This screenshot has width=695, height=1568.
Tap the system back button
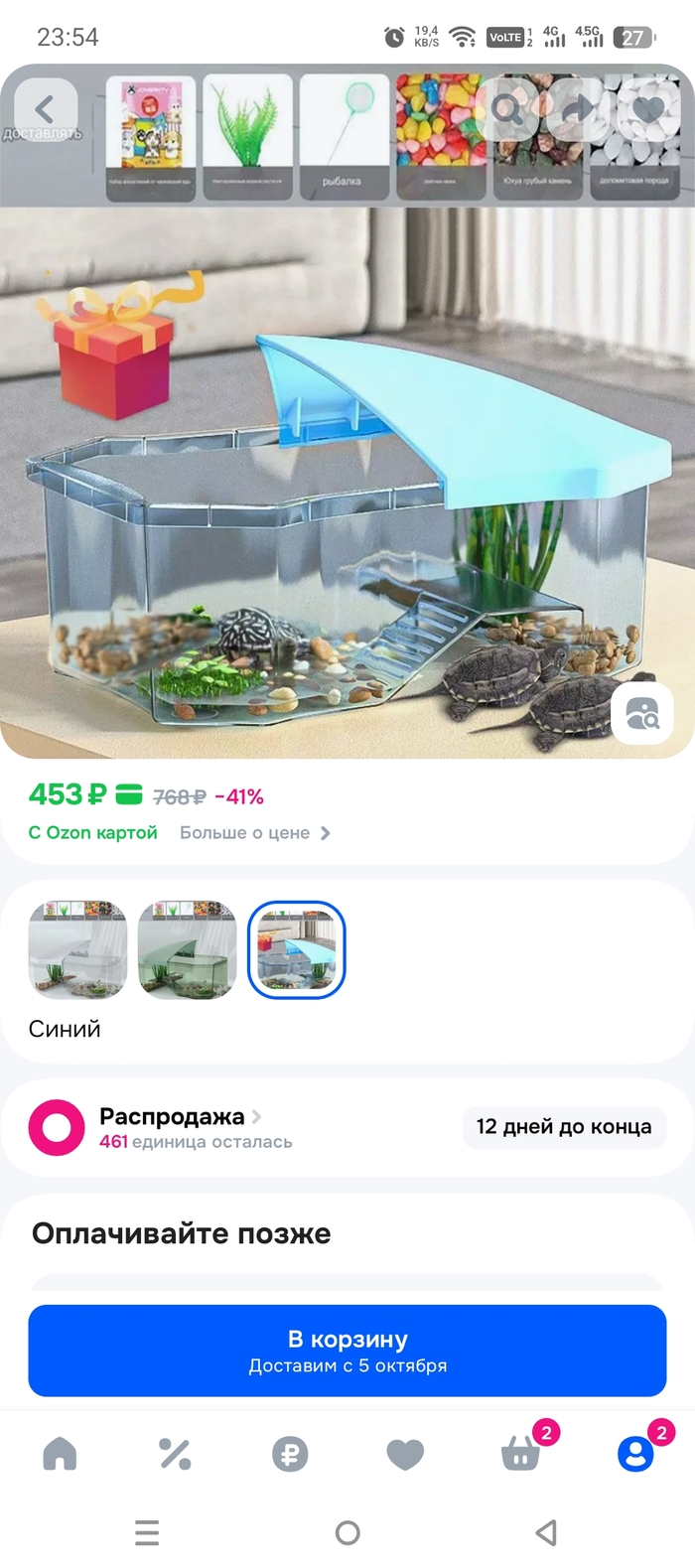(x=546, y=1532)
